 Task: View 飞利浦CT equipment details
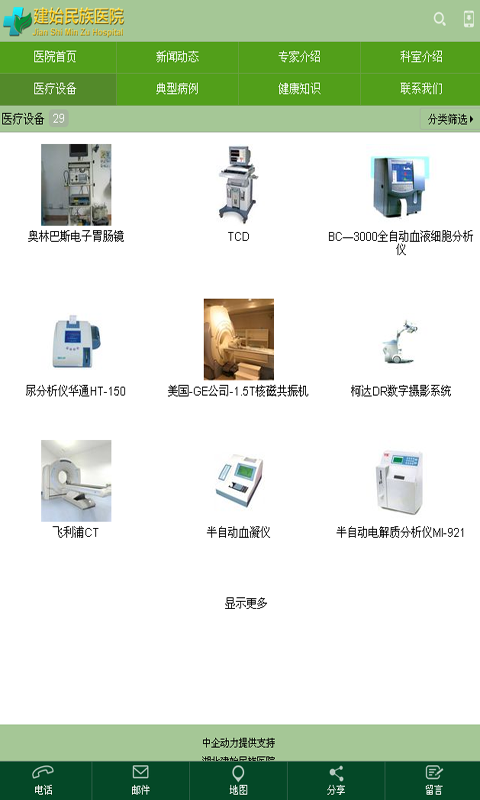76,489
